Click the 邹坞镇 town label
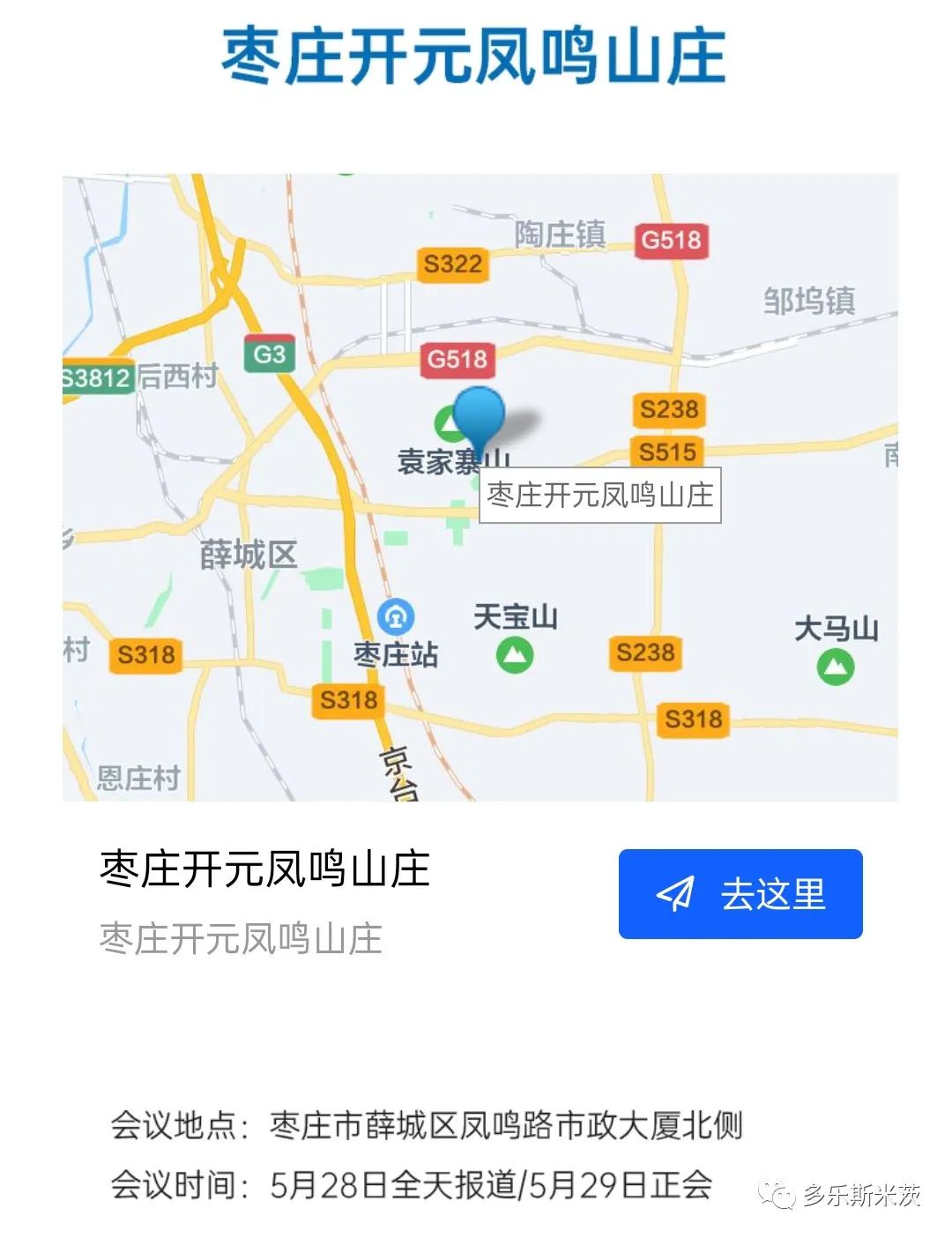This screenshot has height=1238, width=952. (x=810, y=301)
